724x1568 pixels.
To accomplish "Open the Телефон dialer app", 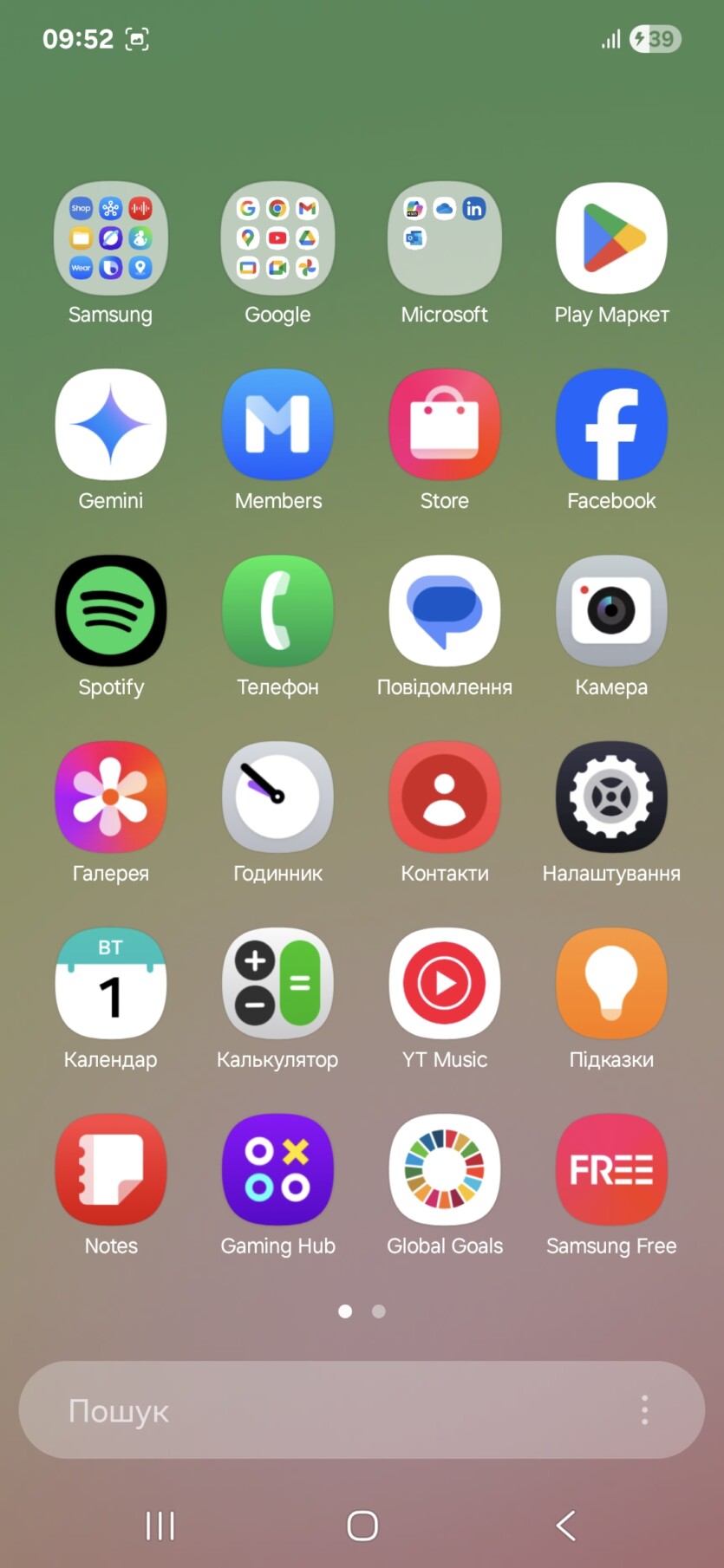I will point(277,611).
